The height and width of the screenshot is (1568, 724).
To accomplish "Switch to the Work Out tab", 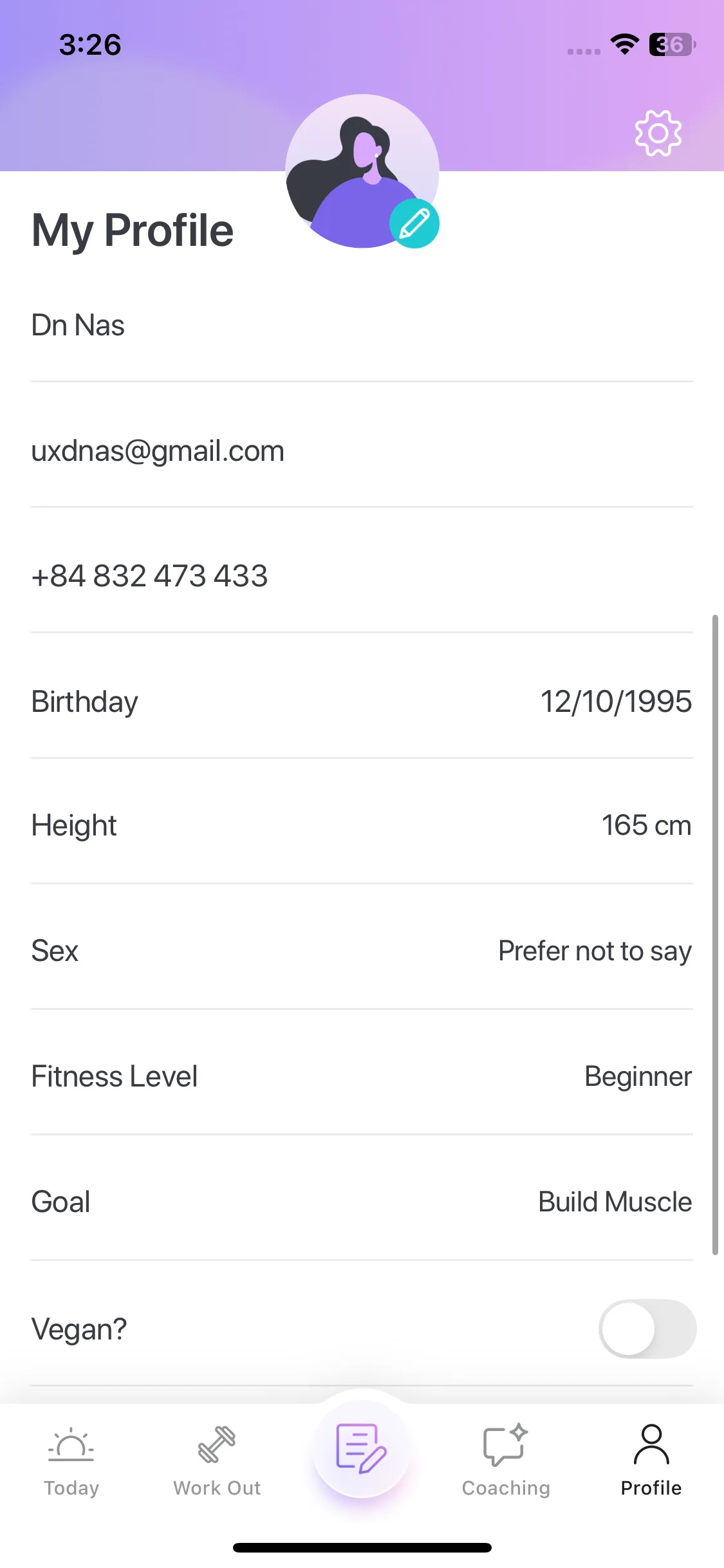I will click(217, 1460).
